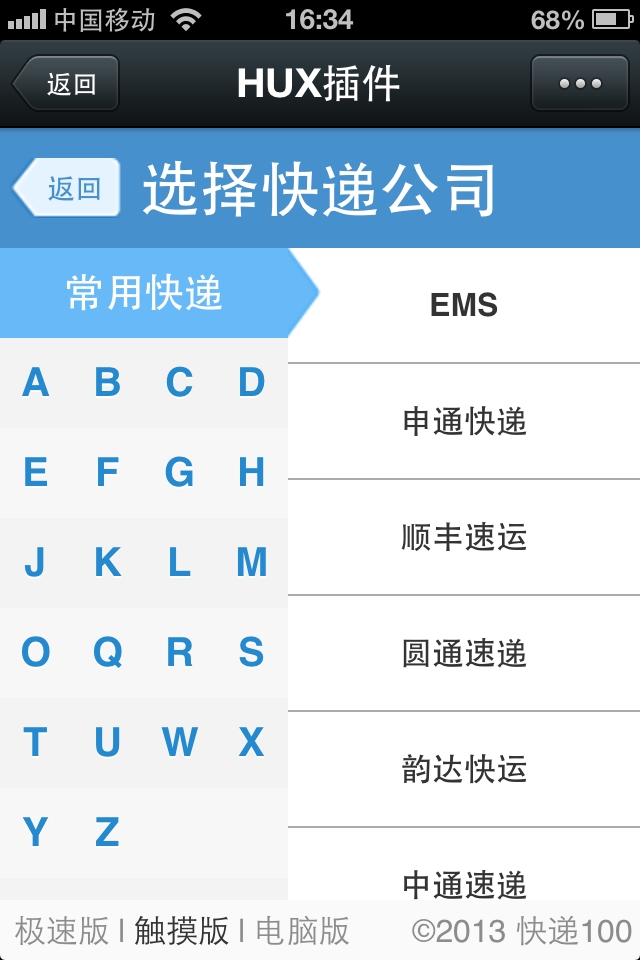The width and height of the screenshot is (640, 960).
Task: Switch to 极速版 version
Action: pyautogui.click(x=62, y=931)
